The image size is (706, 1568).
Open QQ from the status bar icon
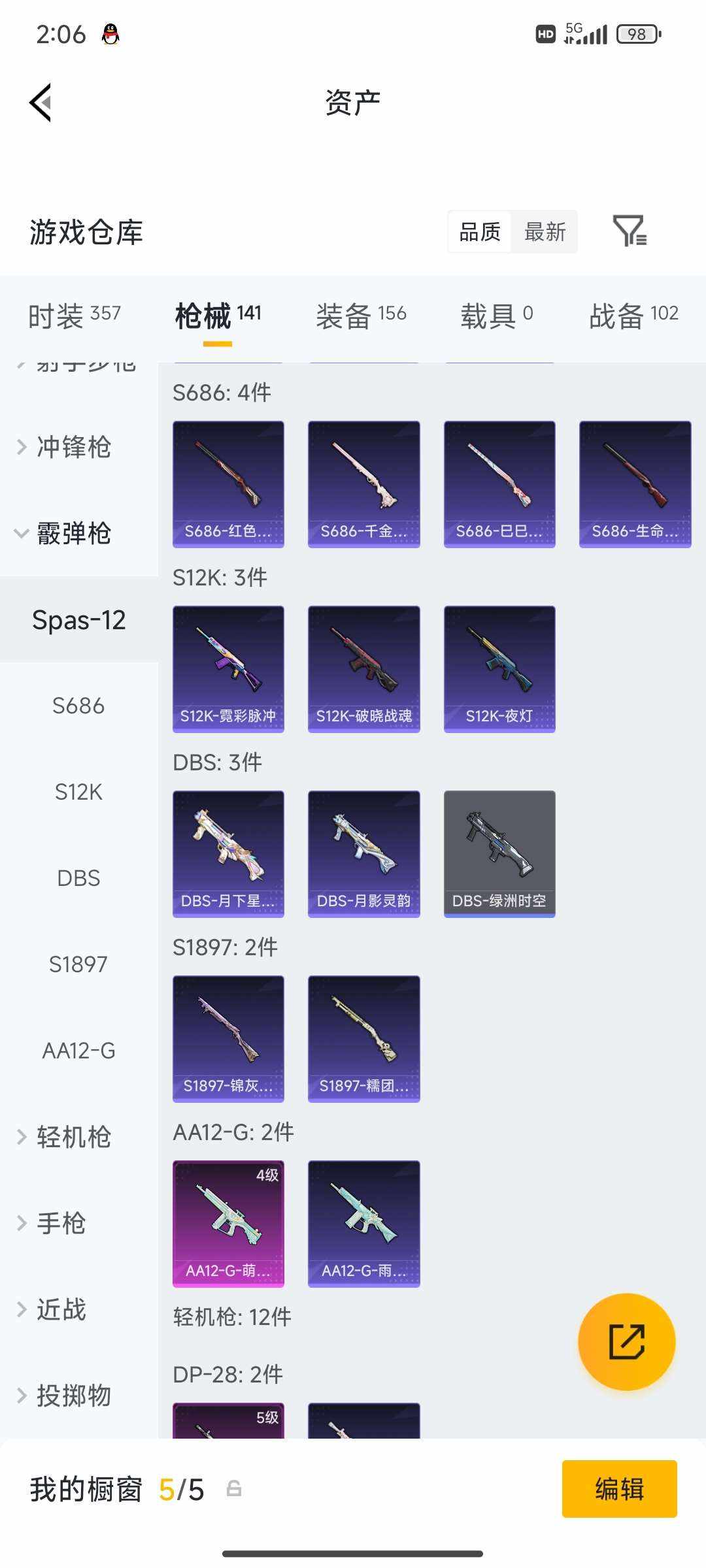point(110,34)
